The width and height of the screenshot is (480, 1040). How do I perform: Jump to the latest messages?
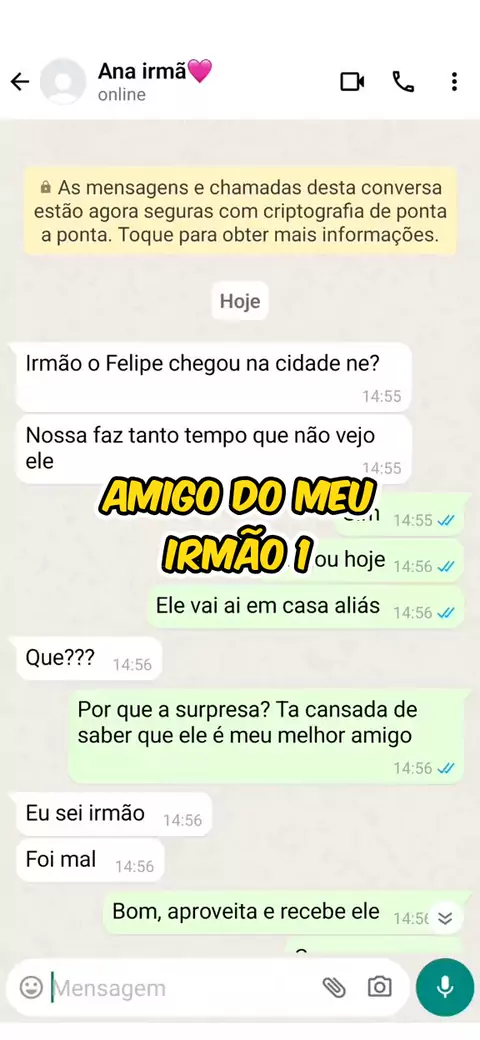(445, 918)
